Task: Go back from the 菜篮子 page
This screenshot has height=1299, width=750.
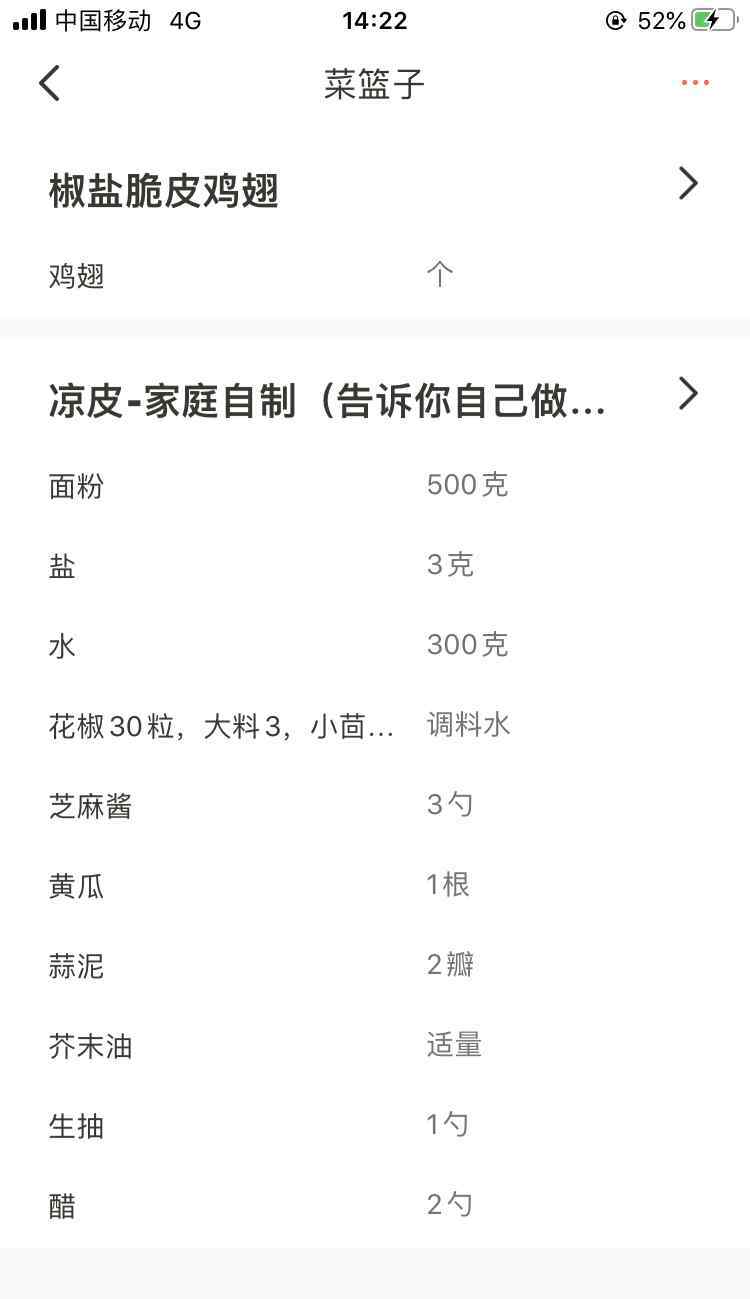Action: coord(50,83)
